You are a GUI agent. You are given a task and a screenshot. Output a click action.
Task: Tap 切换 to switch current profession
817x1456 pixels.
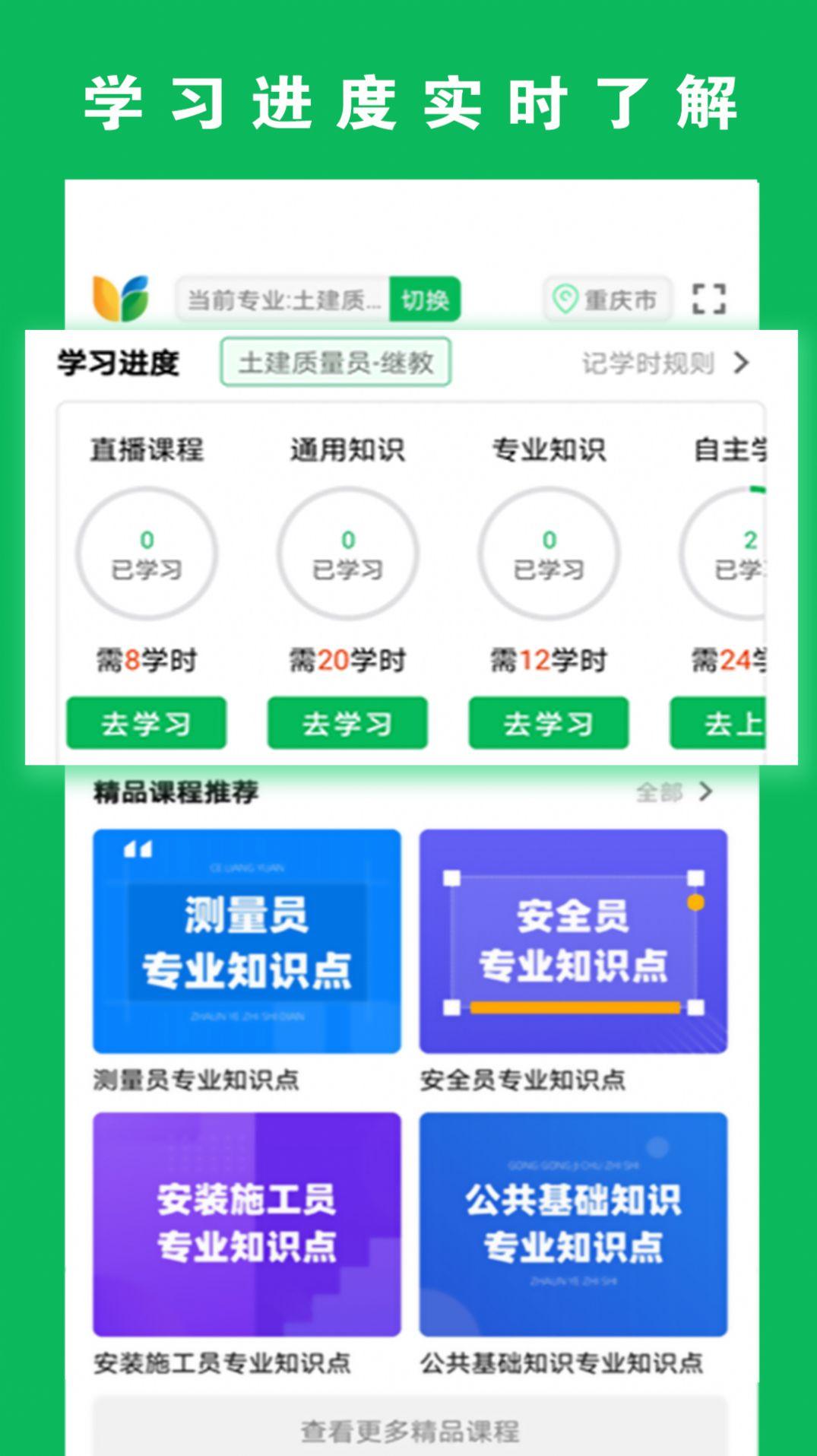point(425,300)
